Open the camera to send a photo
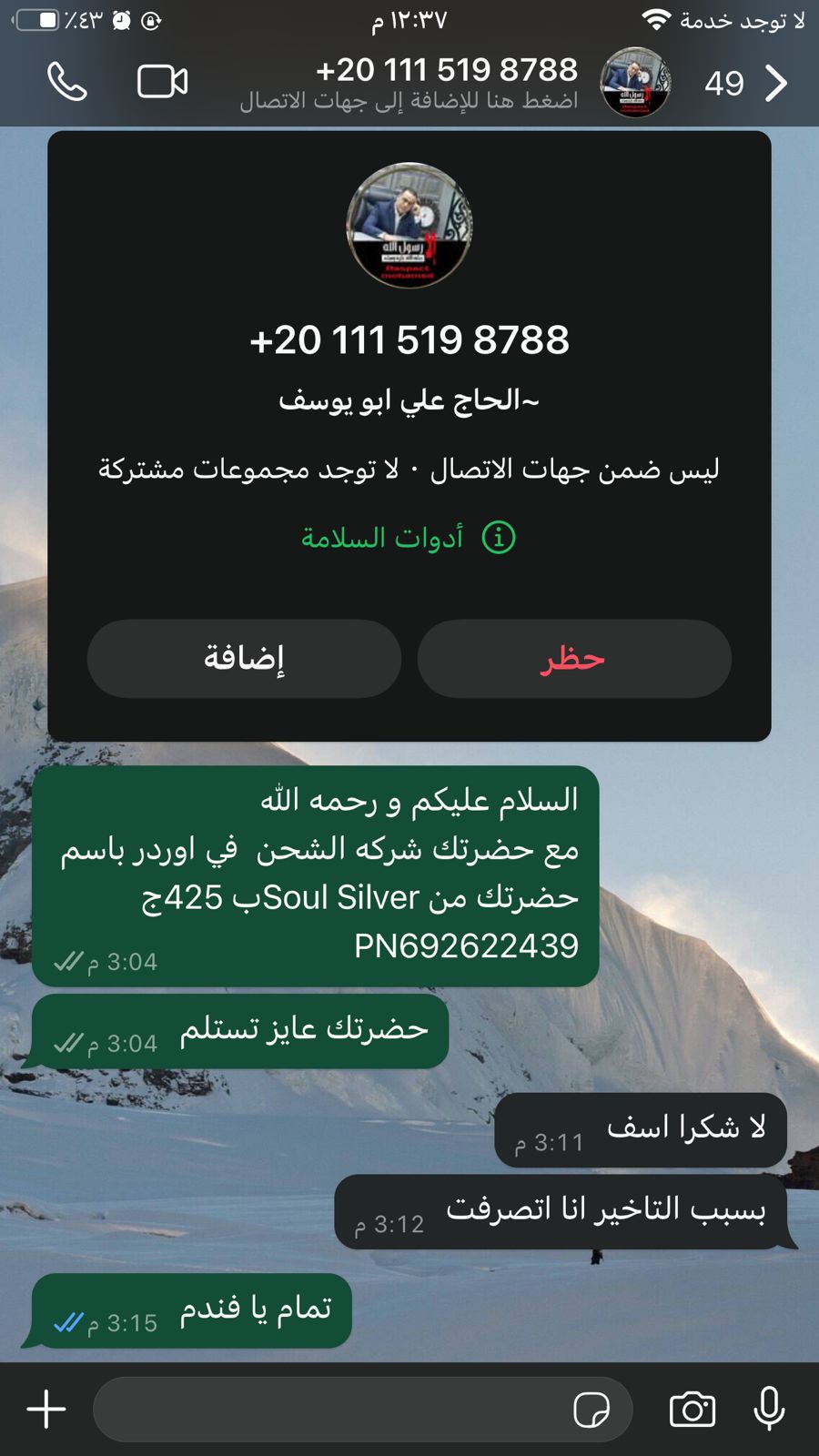Image resolution: width=819 pixels, height=1456 pixels. click(x=693, y=1410)
